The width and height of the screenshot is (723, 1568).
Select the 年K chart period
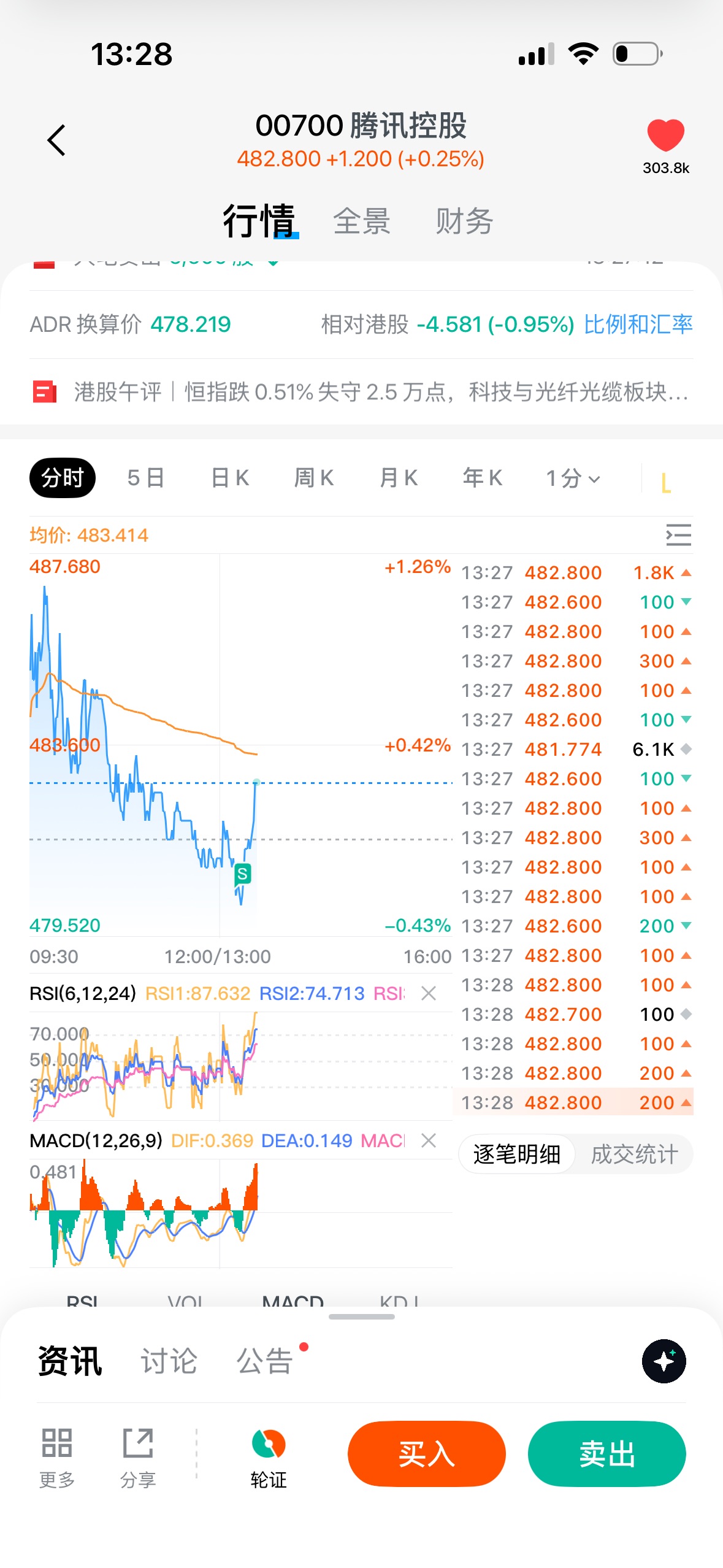483,478
